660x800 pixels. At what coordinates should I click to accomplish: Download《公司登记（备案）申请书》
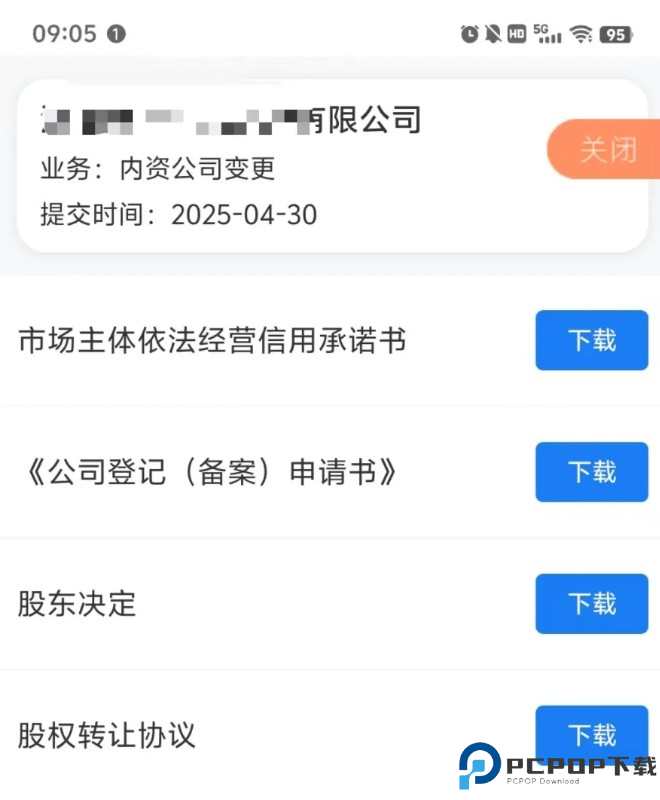(592, 472)
